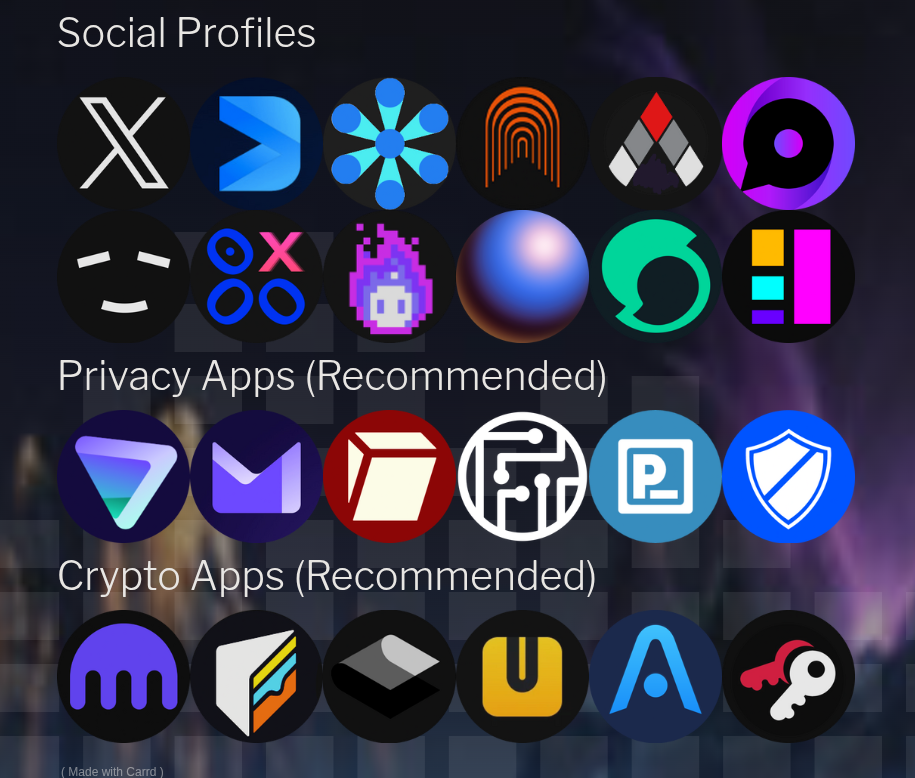This screenshot has width=915, height=778.
Task: Open the green swirl chat bubble icon
Action: (x=655, y=276)
